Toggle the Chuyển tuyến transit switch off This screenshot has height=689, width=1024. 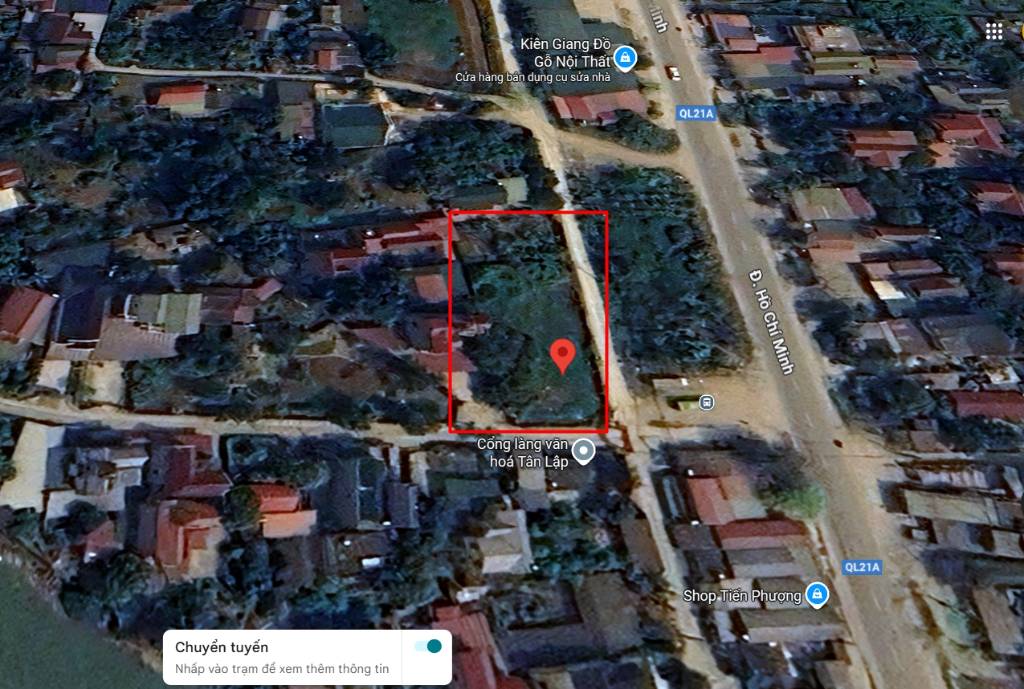point(428,646)
